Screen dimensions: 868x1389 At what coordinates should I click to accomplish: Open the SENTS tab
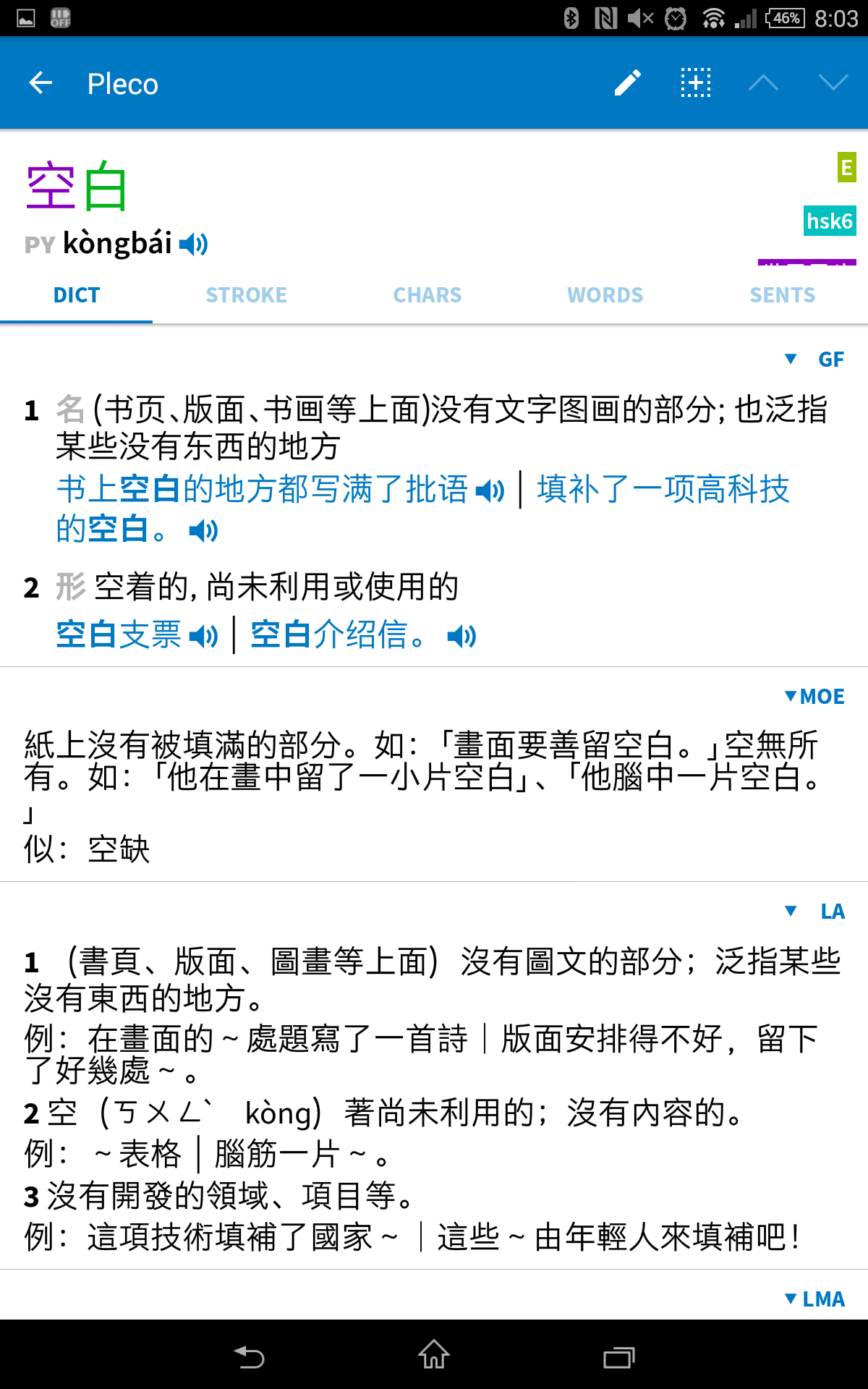[x=782, y=295]
